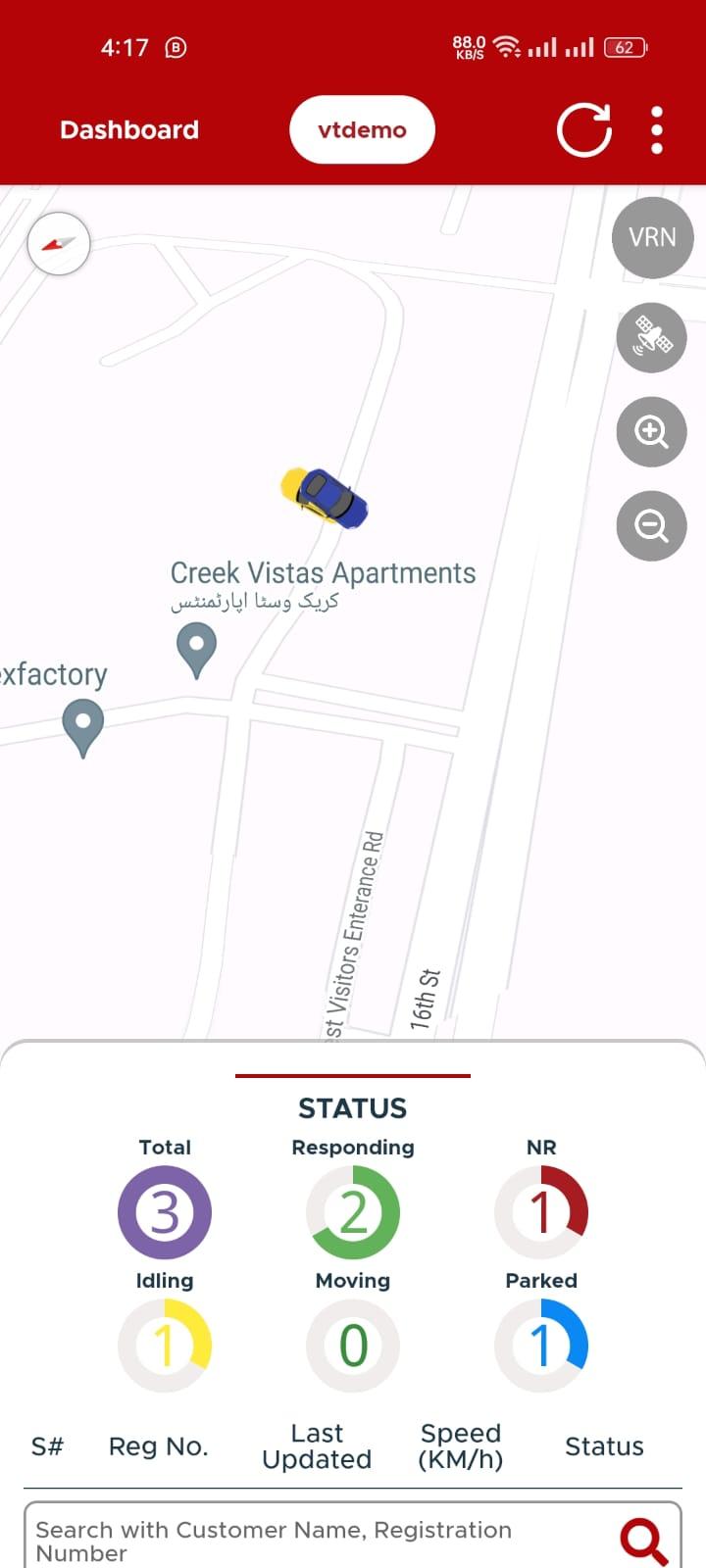
Task: Switch the map to satellite view
Action: point(652,338)
